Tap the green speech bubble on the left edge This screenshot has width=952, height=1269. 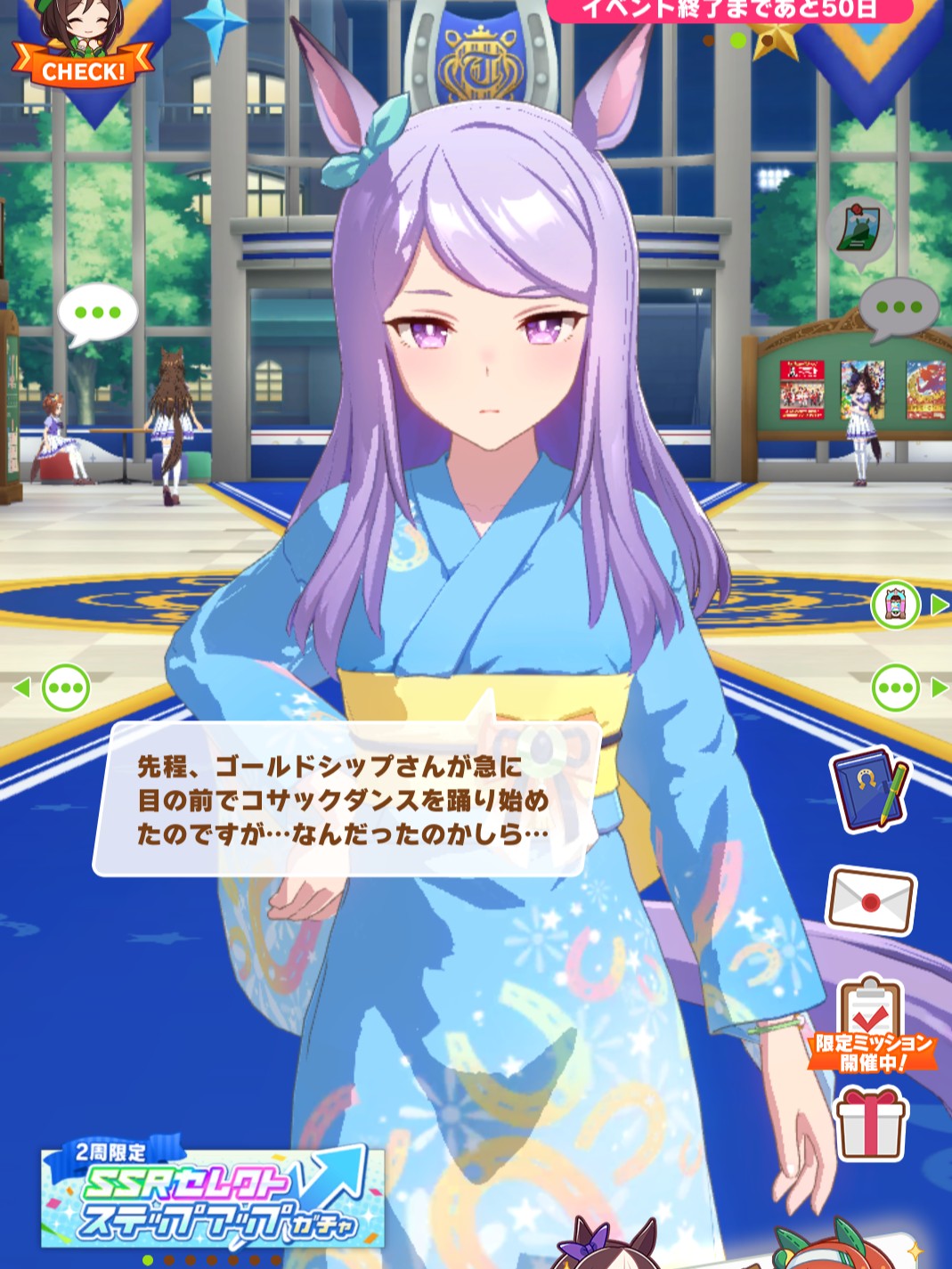pyautogui.click(x=65, y=687)
